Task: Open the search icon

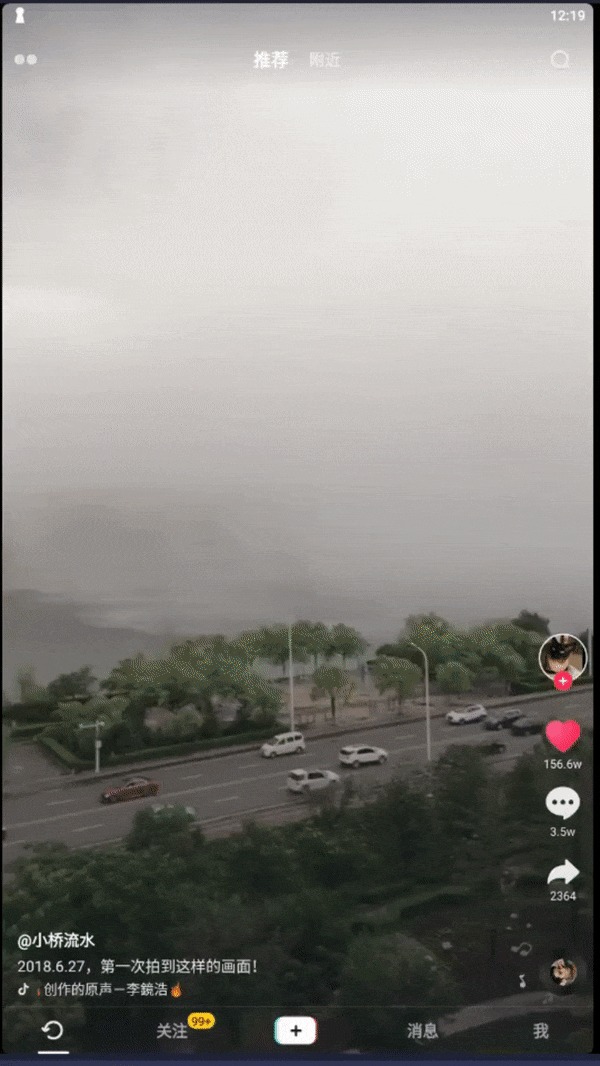Action: point(560,60)
